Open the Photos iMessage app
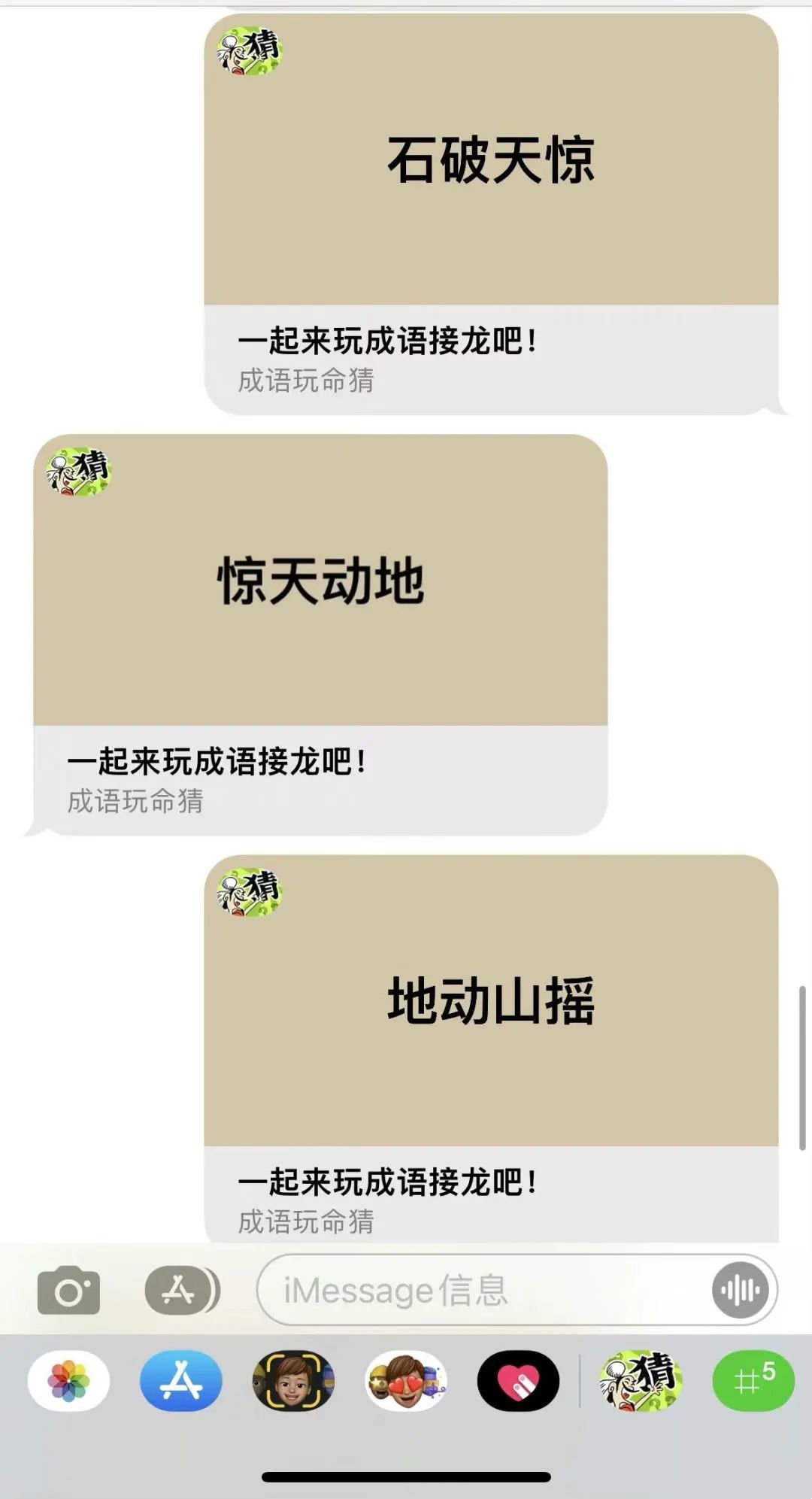The width and height of the screenshot is (812, 1499). coord(68,1381)
